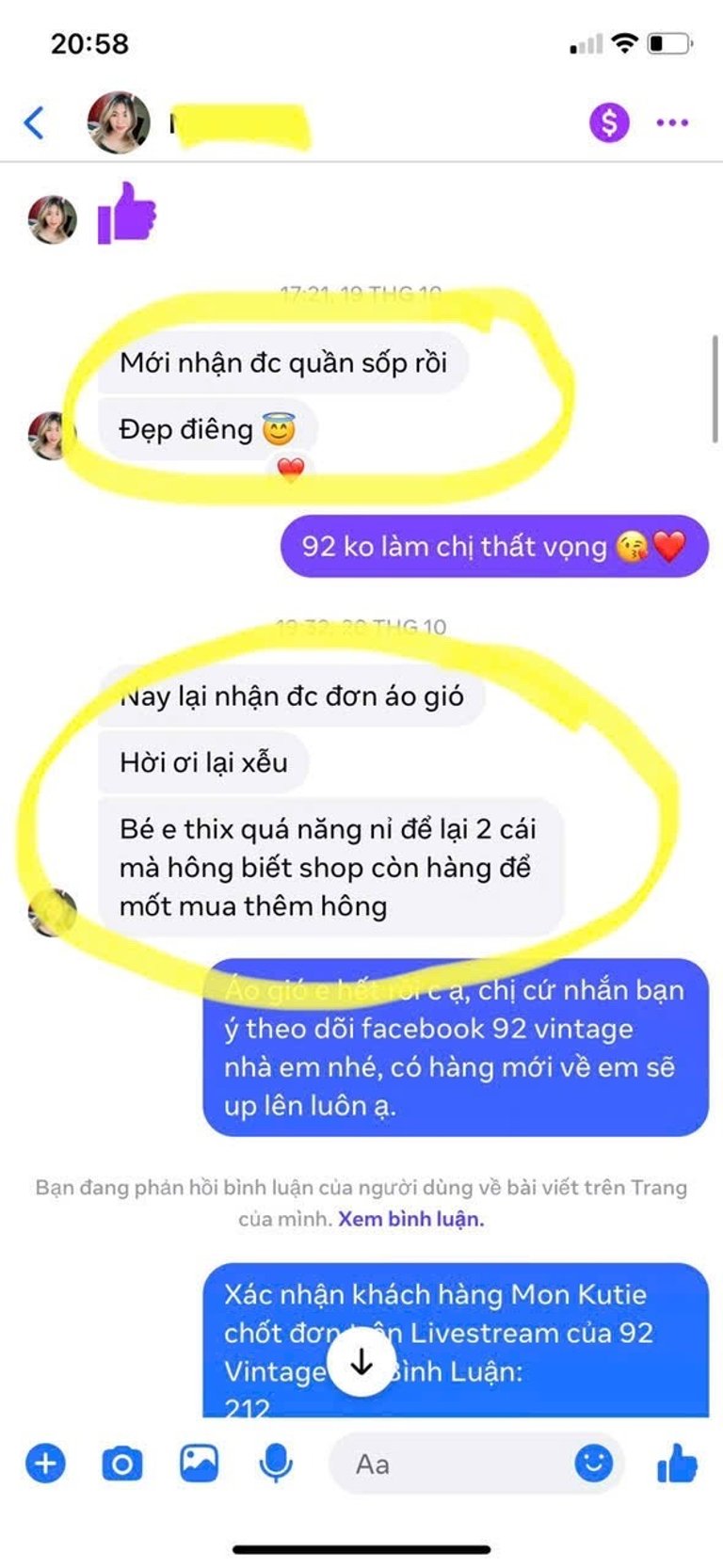This screenshot has width=723, height=1568.
Task: Open the contact's profile picture in header
Action: point(119,122)
